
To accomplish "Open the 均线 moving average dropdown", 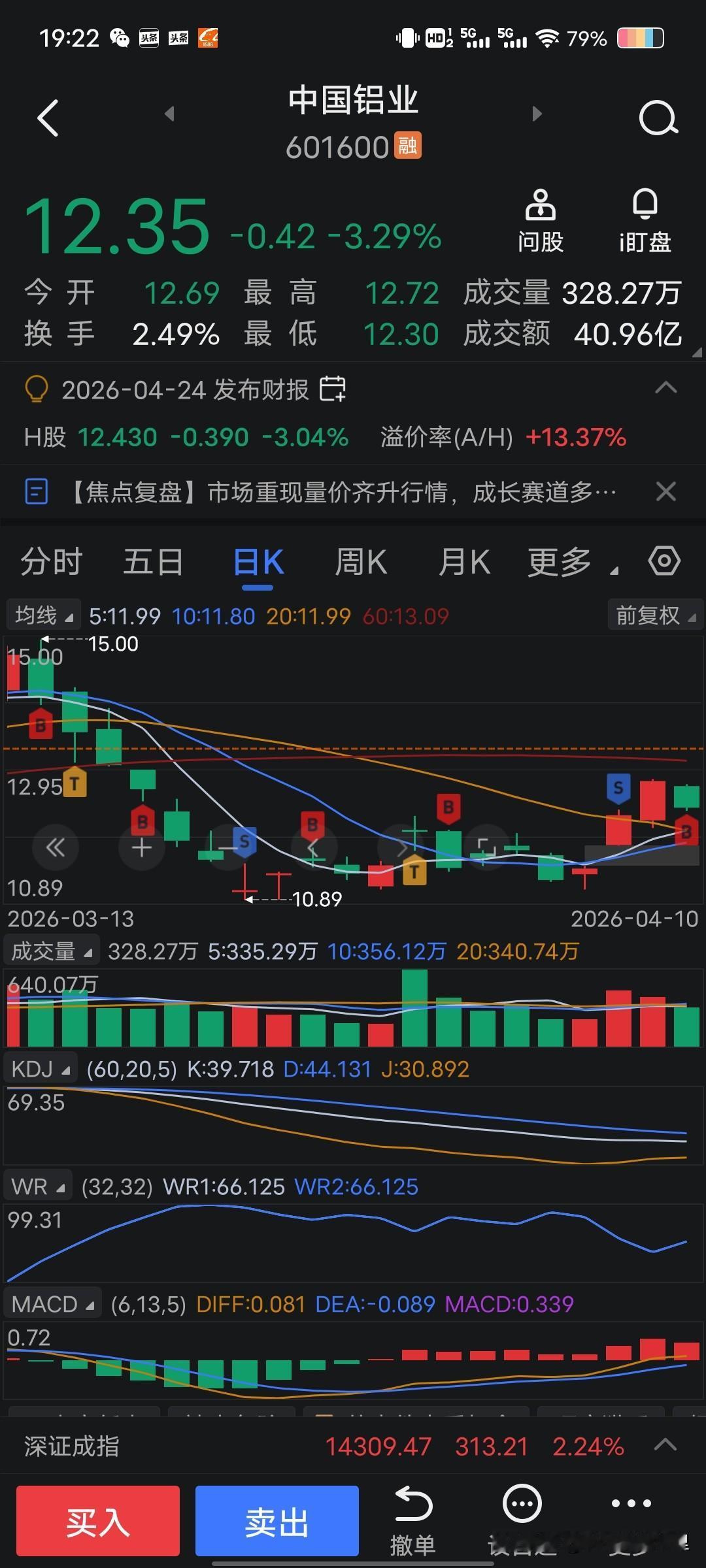I will 42,614.
